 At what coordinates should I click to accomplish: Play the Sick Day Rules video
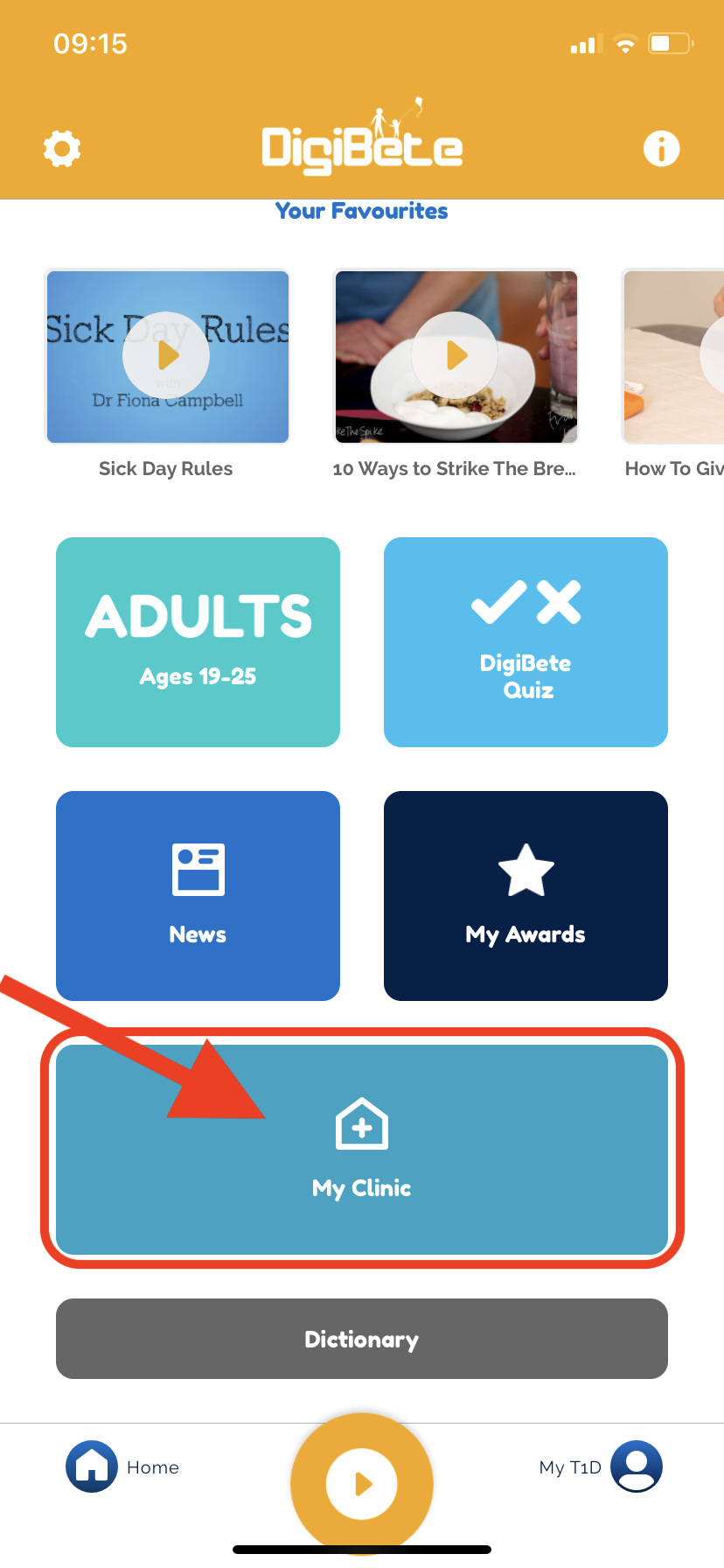point(167,355)
